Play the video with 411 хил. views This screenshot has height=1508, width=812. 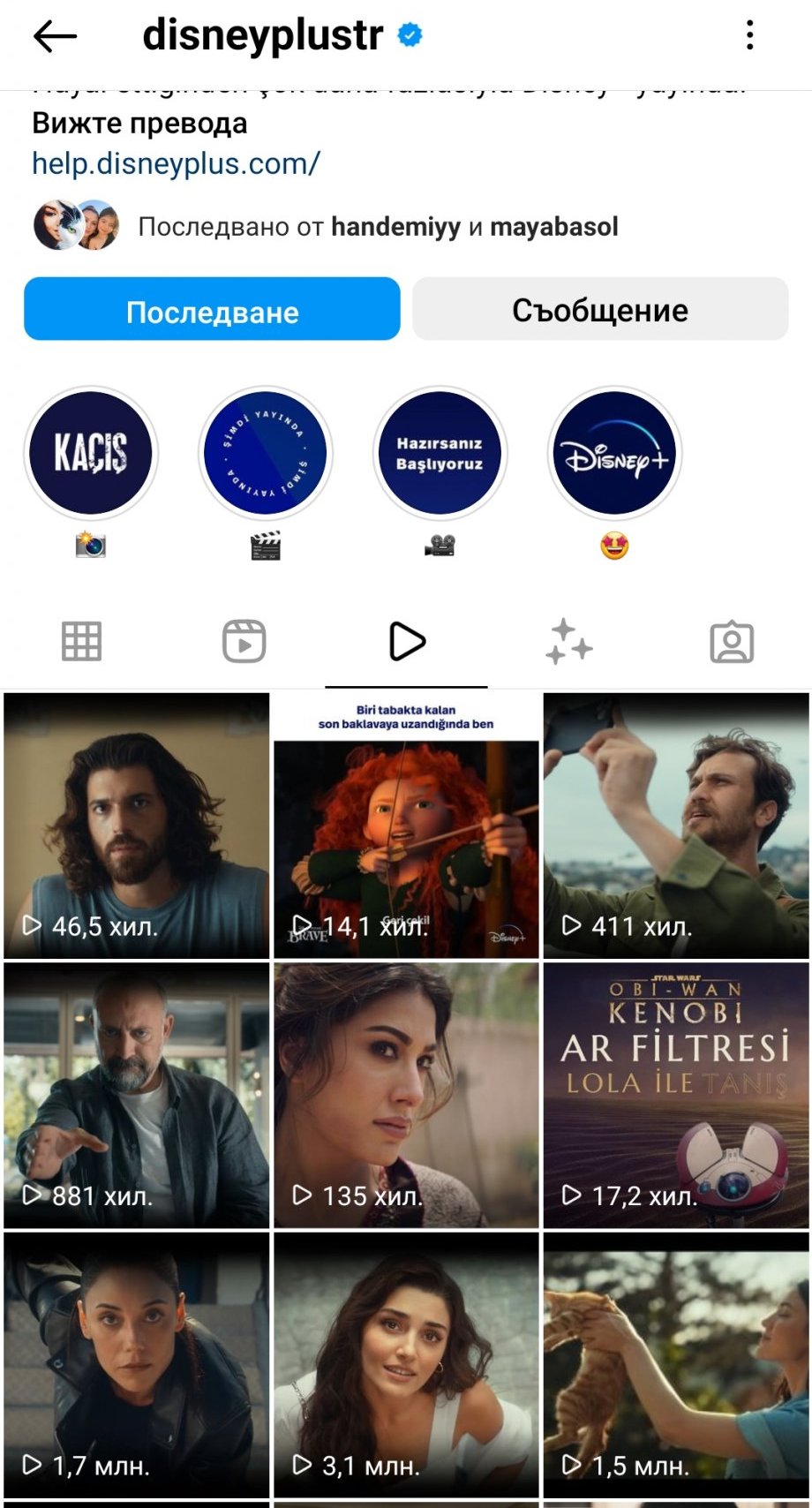tap(676, 826)
